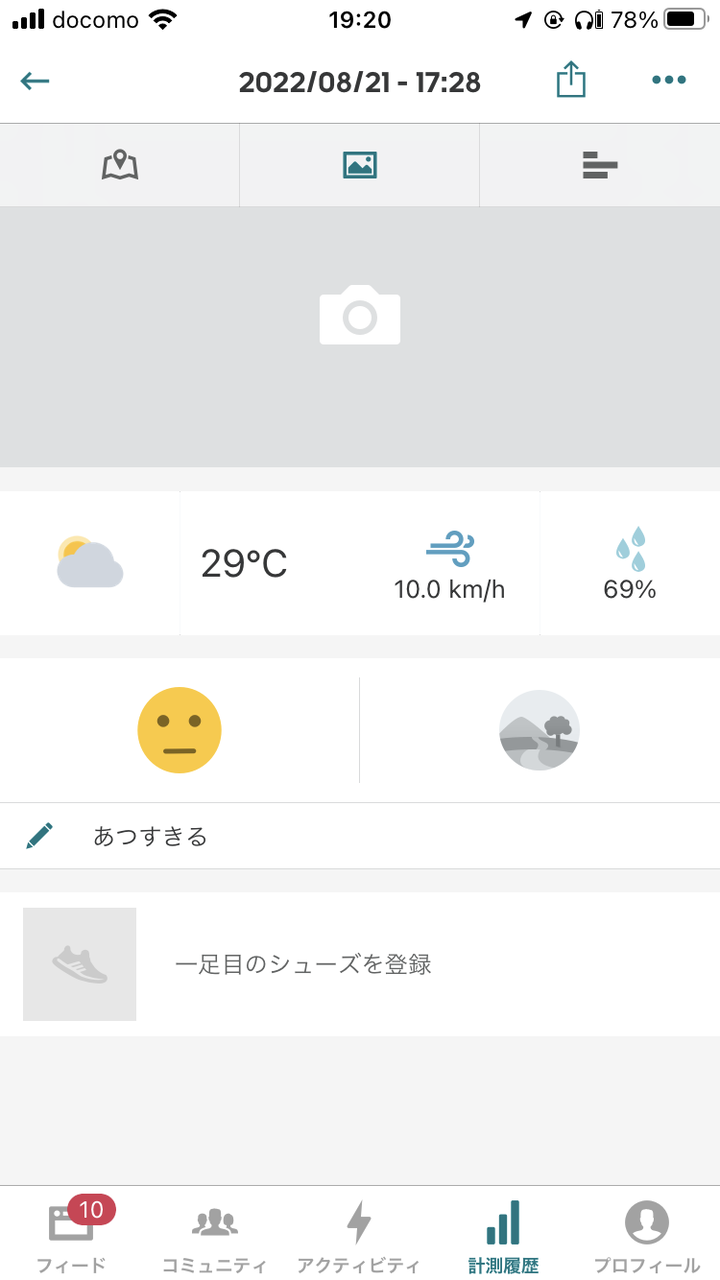The width and height of the screenshot is (720, 1280).
Task: Switch to the map view tab
Action: pos(120,165)
